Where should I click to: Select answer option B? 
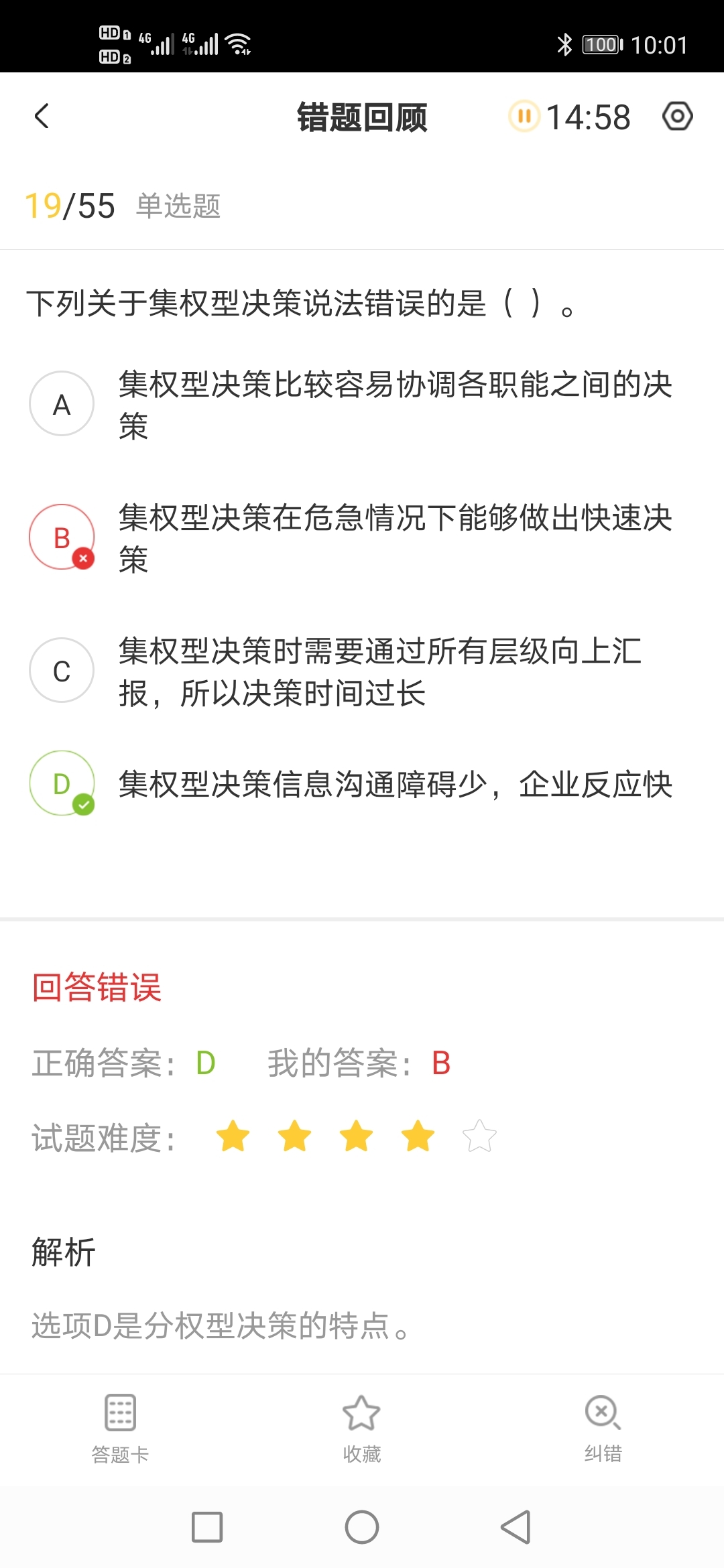62,537
